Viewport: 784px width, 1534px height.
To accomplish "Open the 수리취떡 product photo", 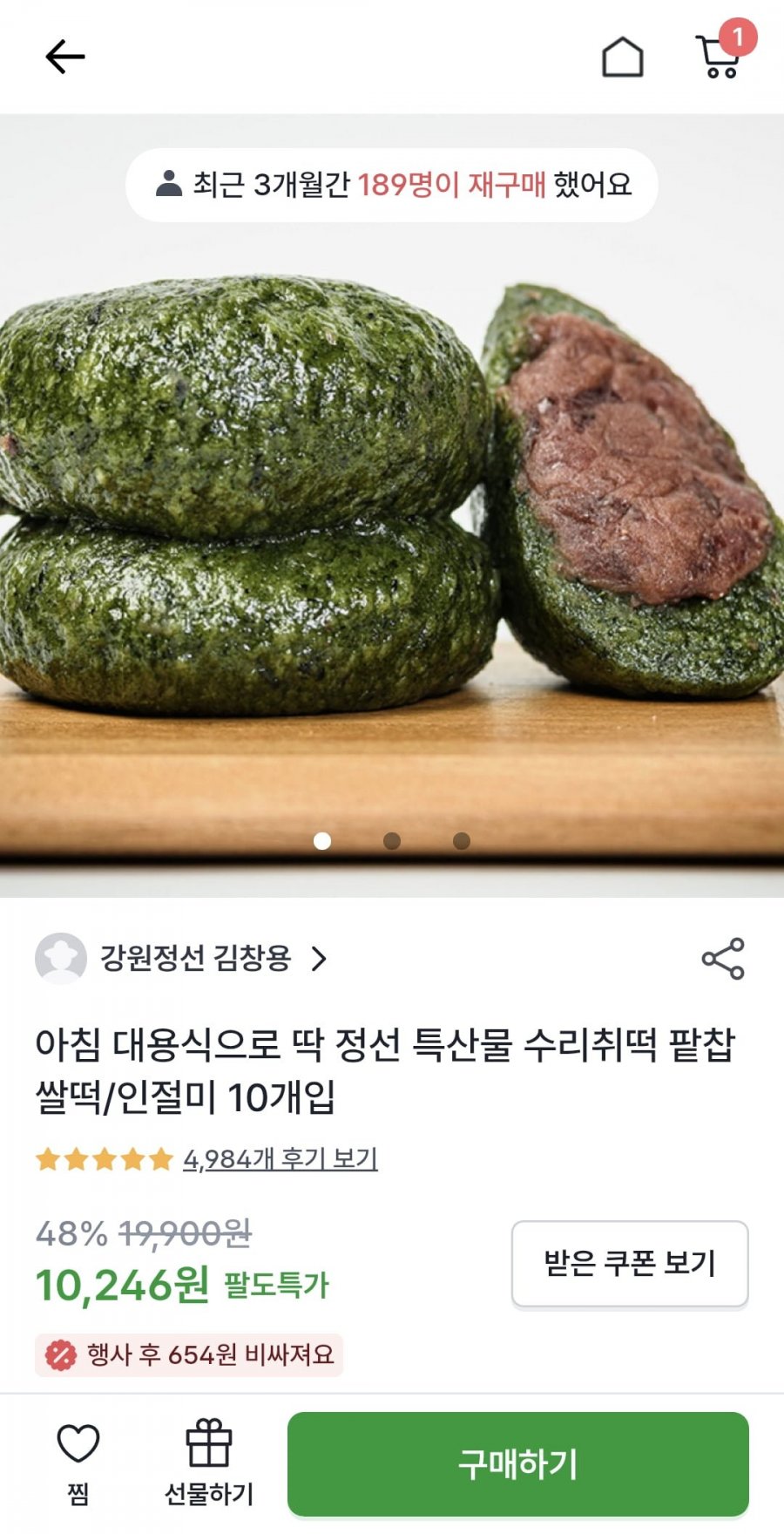I will point(392,506).
